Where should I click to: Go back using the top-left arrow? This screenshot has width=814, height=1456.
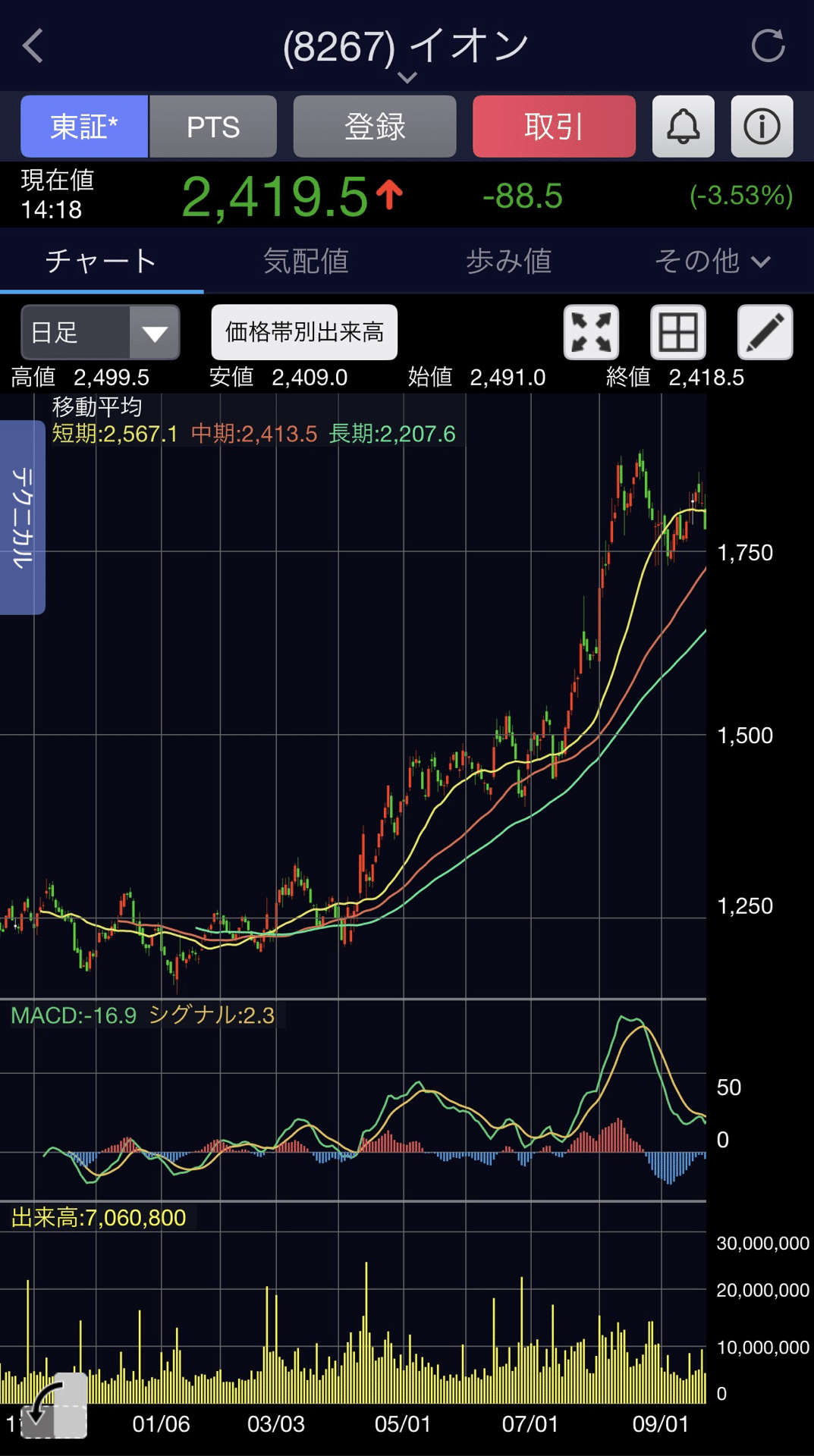tap(33, 46)
